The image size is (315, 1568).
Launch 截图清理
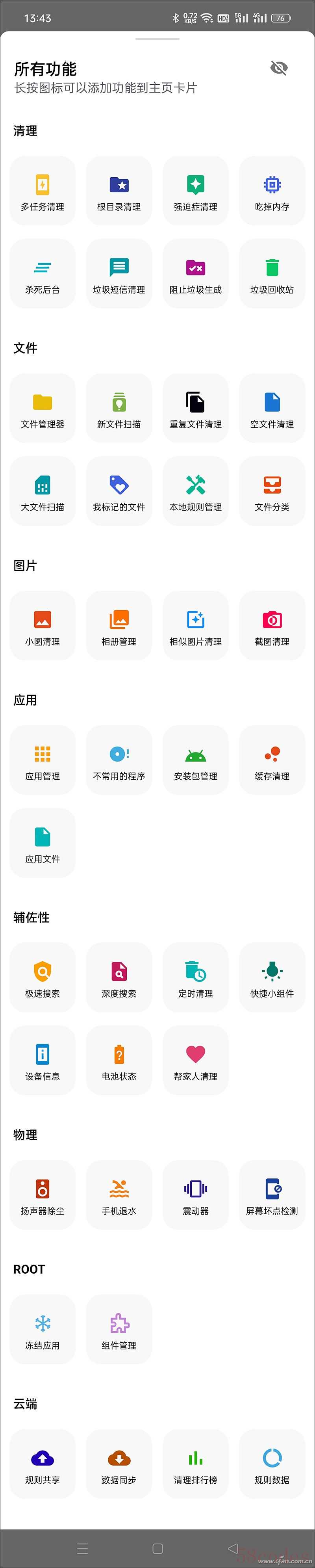[272, 626]
